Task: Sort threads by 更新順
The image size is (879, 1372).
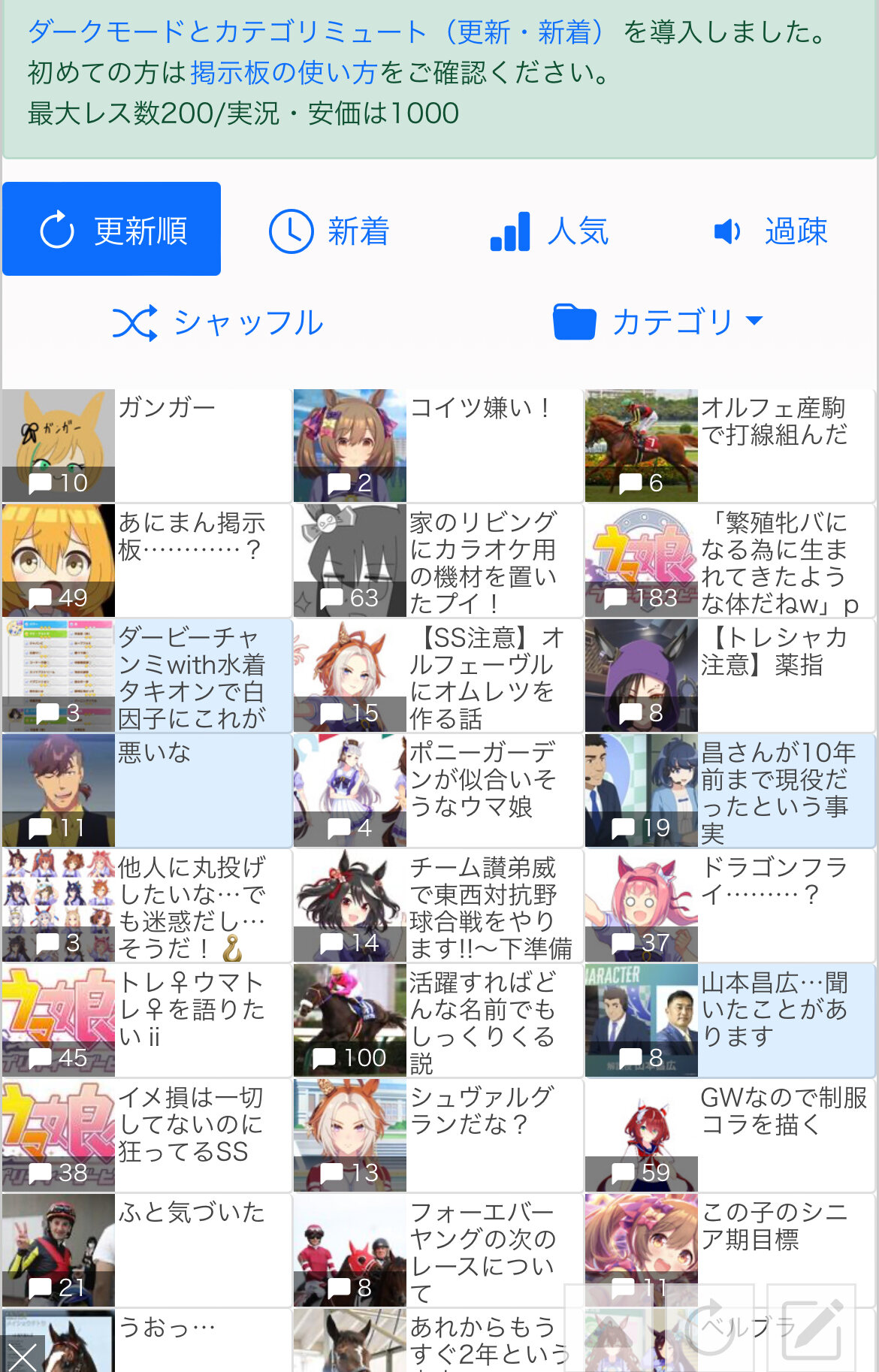Action: (112, 229)
